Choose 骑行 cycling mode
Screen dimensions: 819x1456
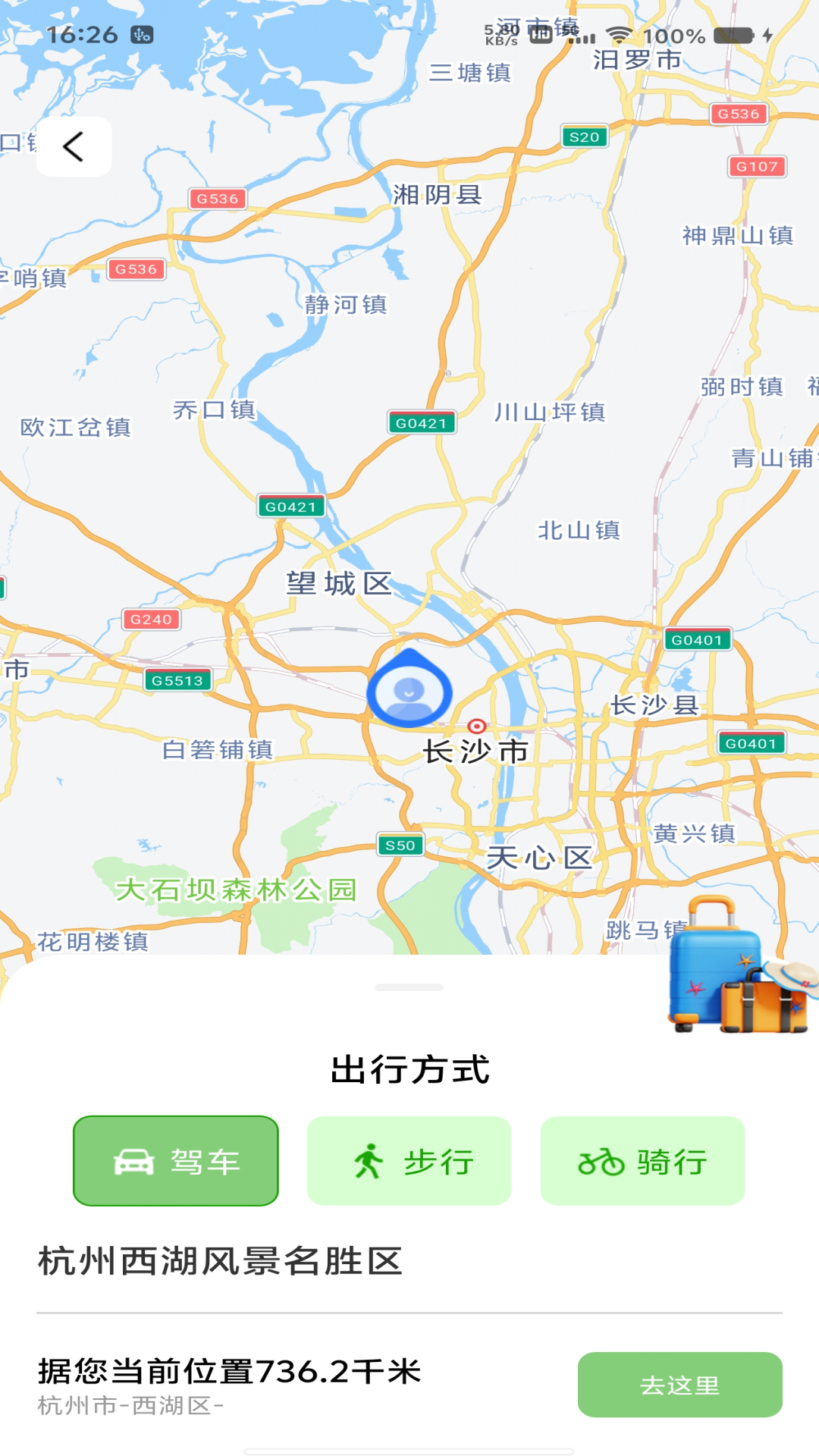[642, 1160]
